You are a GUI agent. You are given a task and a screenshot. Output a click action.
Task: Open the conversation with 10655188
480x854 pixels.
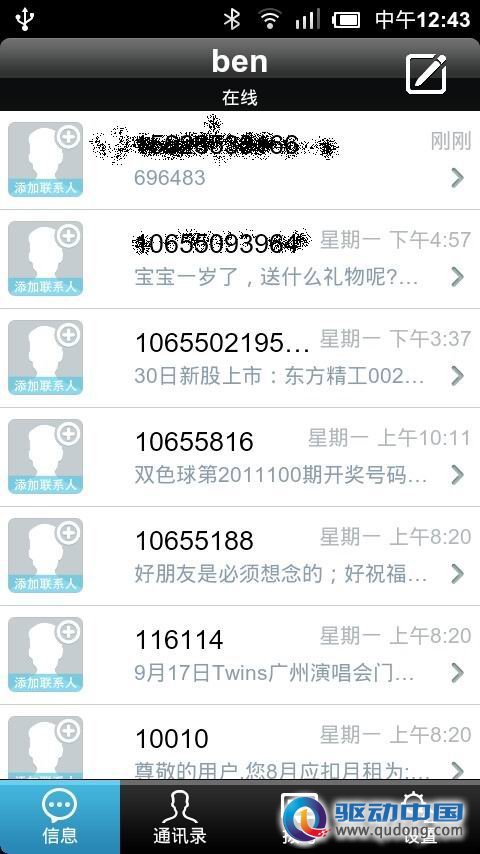[x=240, y=556]
